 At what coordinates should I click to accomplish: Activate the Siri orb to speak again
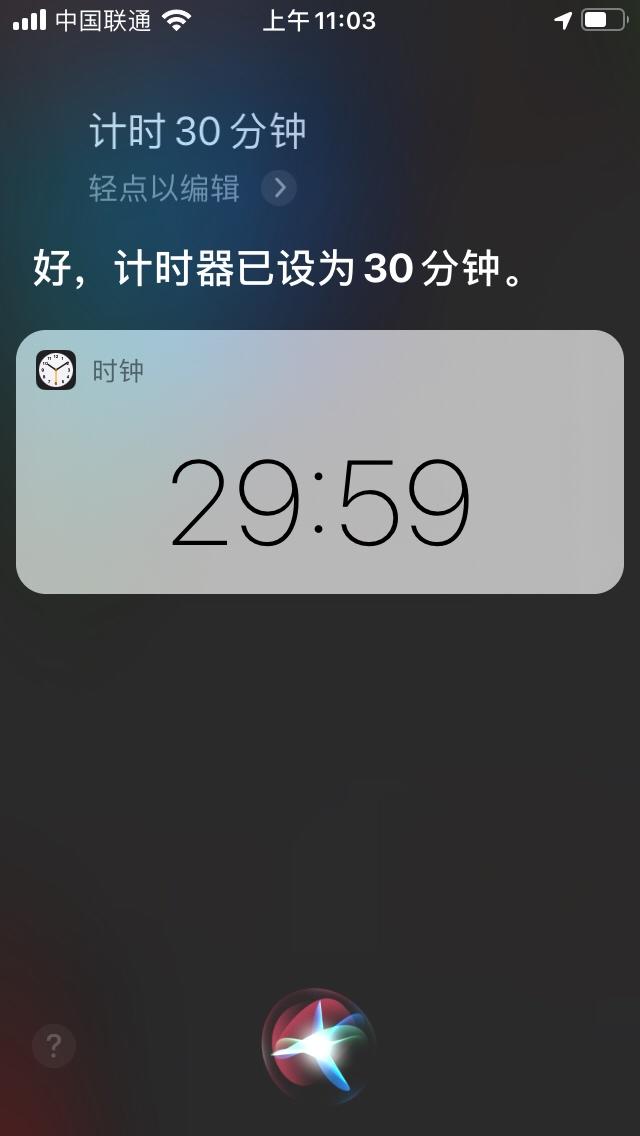coord(319,1045)
